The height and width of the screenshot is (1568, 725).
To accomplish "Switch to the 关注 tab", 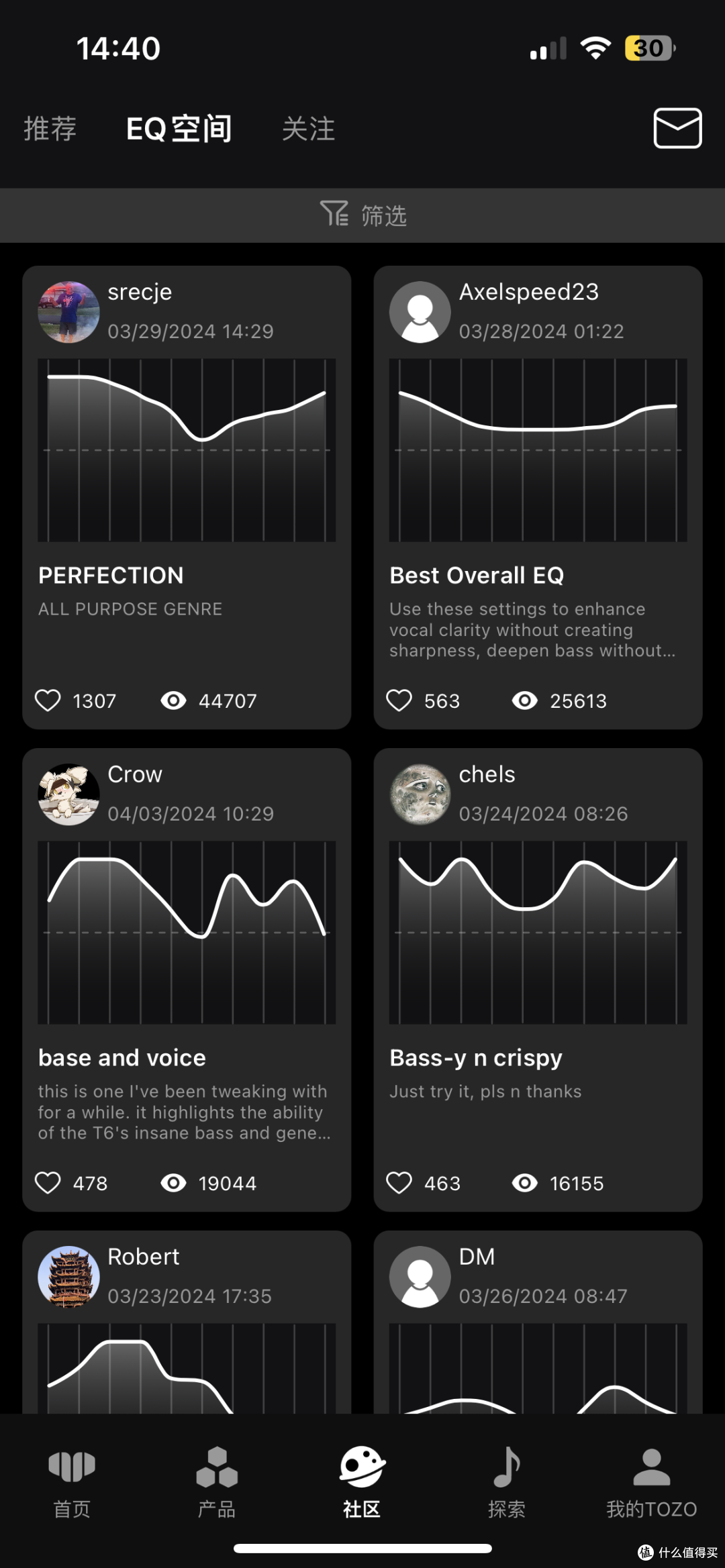I will pos(308,129).
